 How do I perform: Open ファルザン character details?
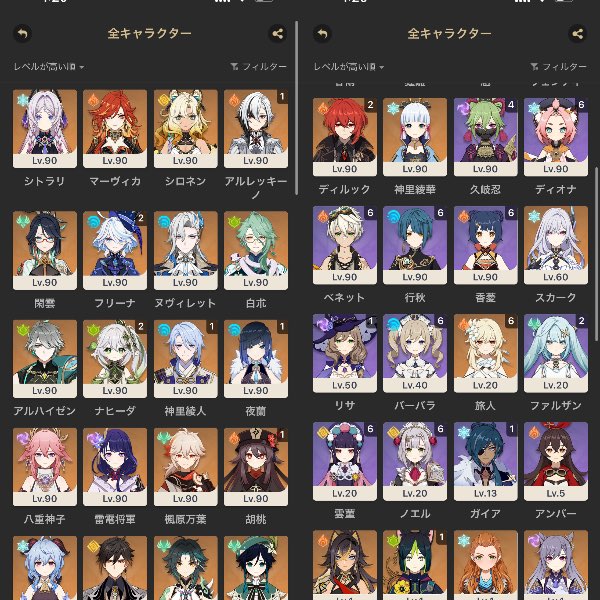[556, 352]
